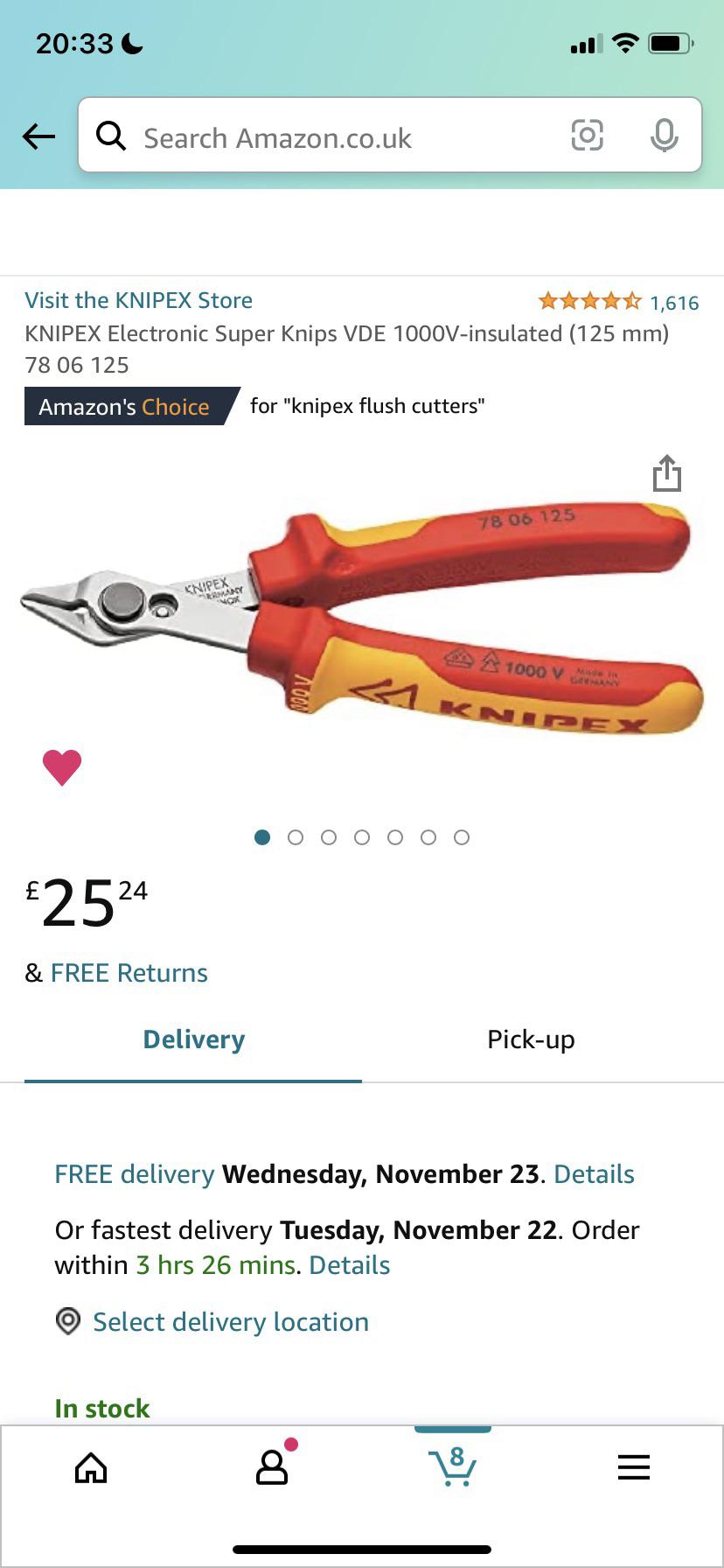Switch to the Pick-up tab

(530, 1039)
